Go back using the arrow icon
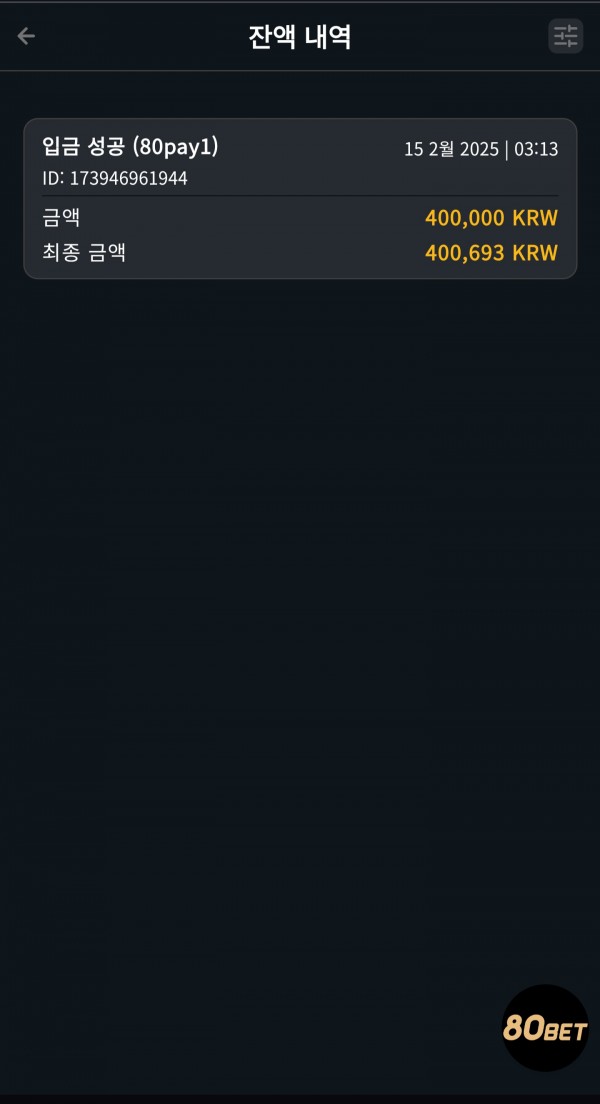This screenshot has width=600, height=1104. pos(26,36)
